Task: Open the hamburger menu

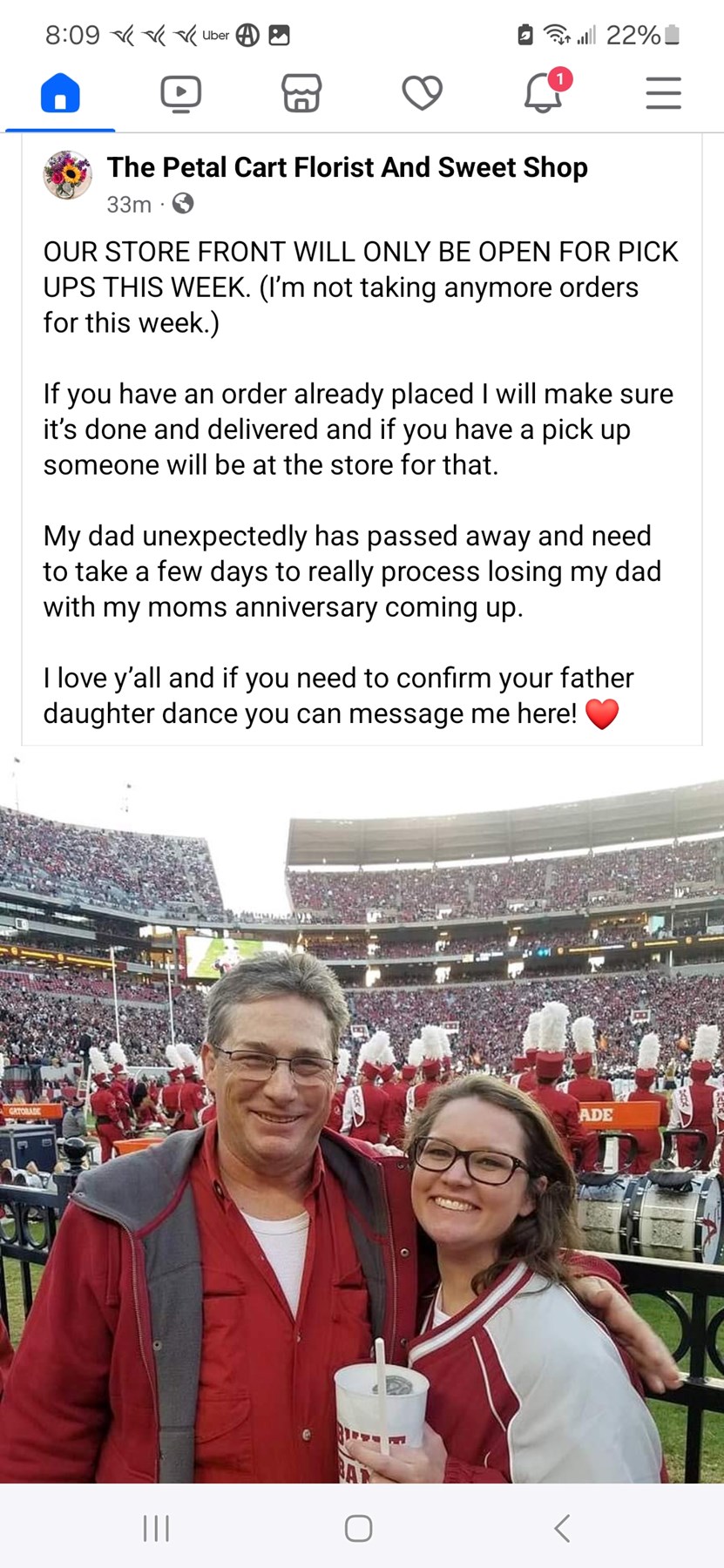Action: [x=663, y=93]
